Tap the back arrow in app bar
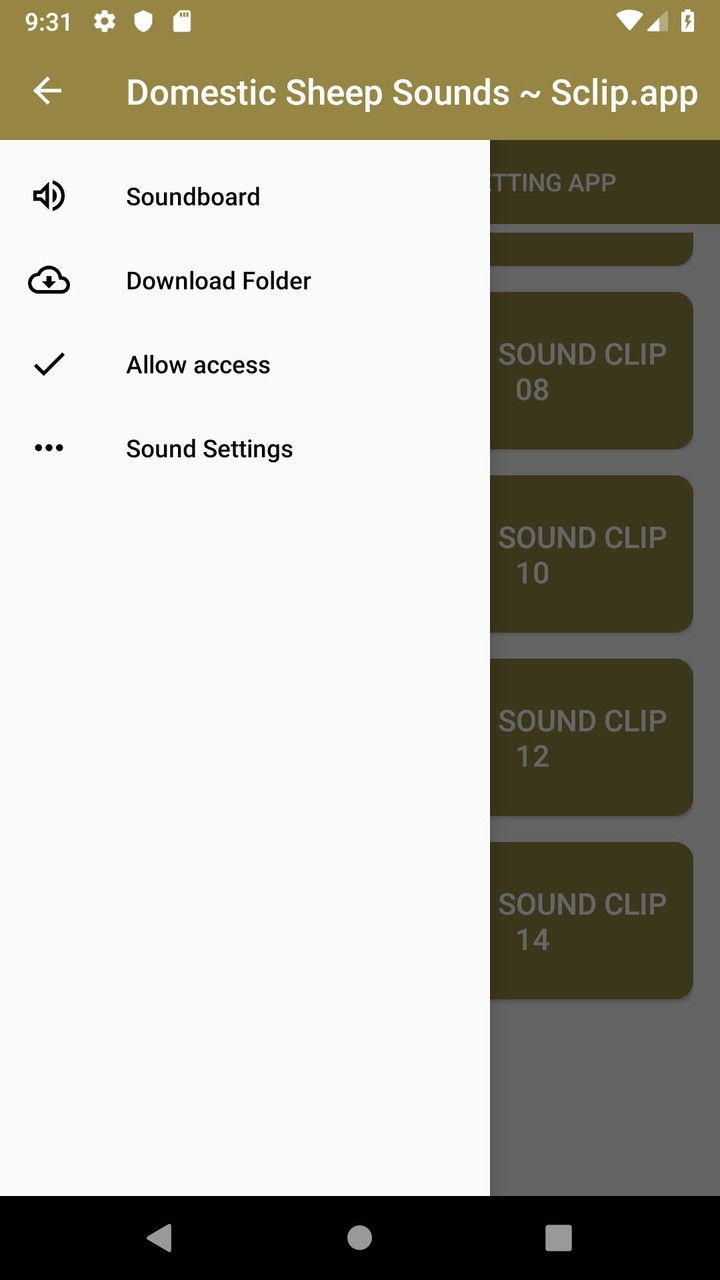The height and width of the screenshot is (1280, 720). pyautogui.click(x=46, y=91)
